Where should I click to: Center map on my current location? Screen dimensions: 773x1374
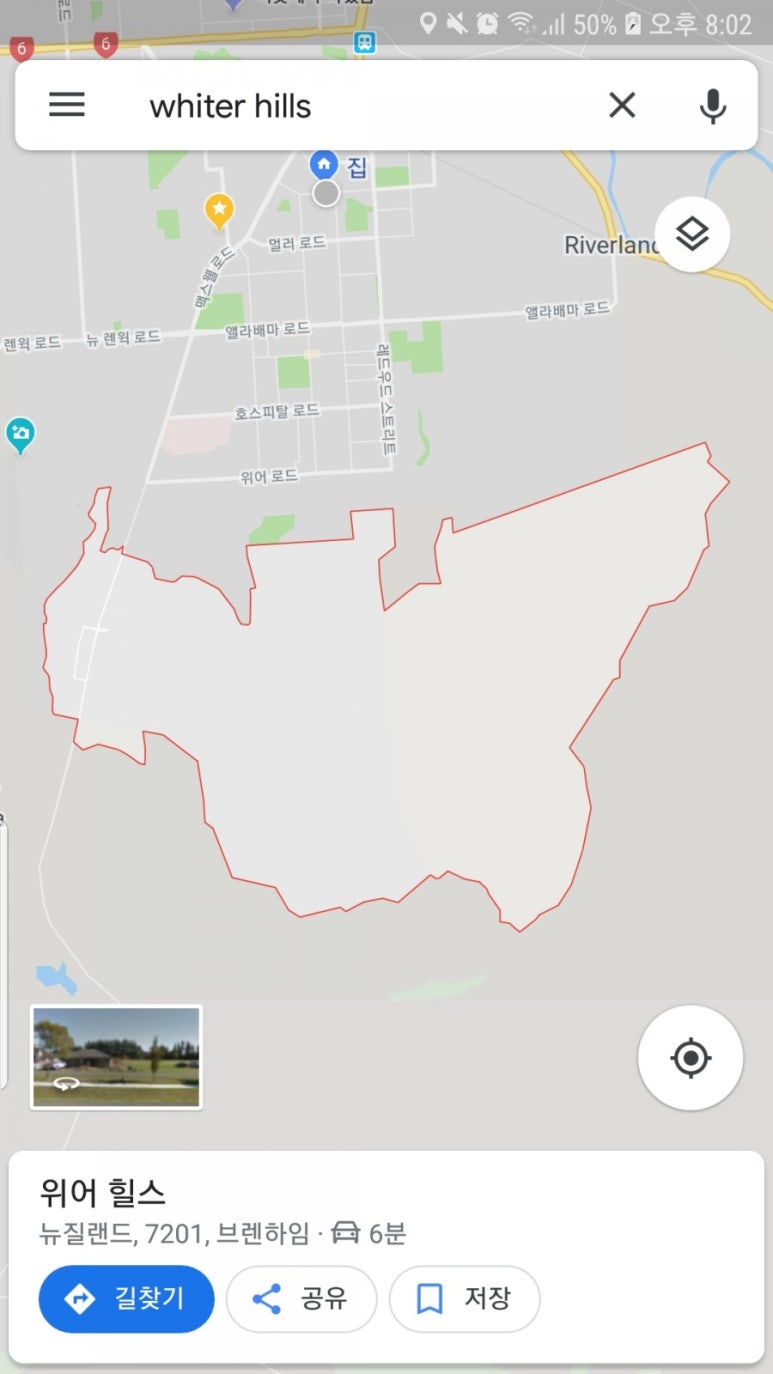(x=690, y=1057)
